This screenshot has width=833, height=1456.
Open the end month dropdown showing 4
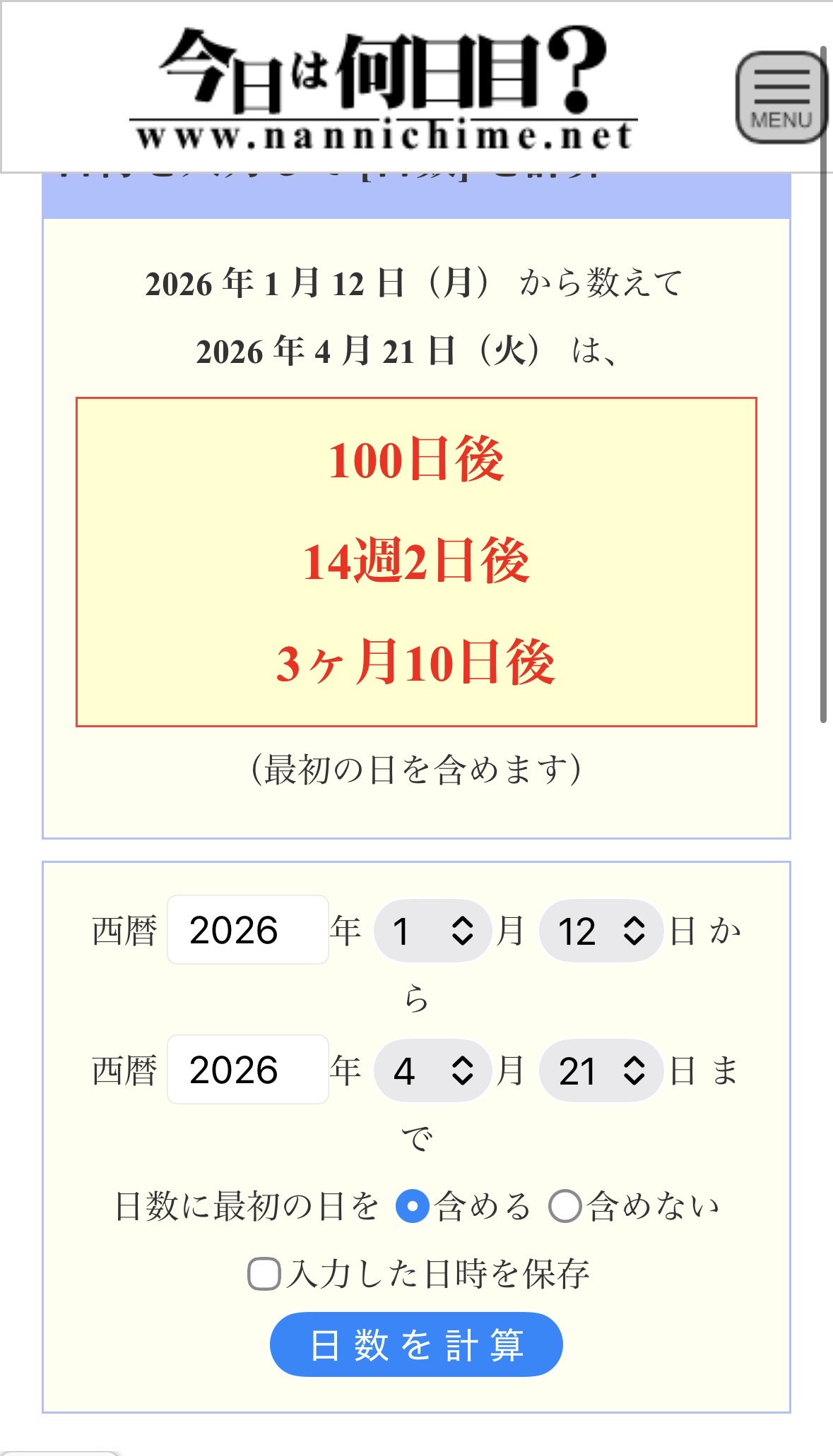432,1070
